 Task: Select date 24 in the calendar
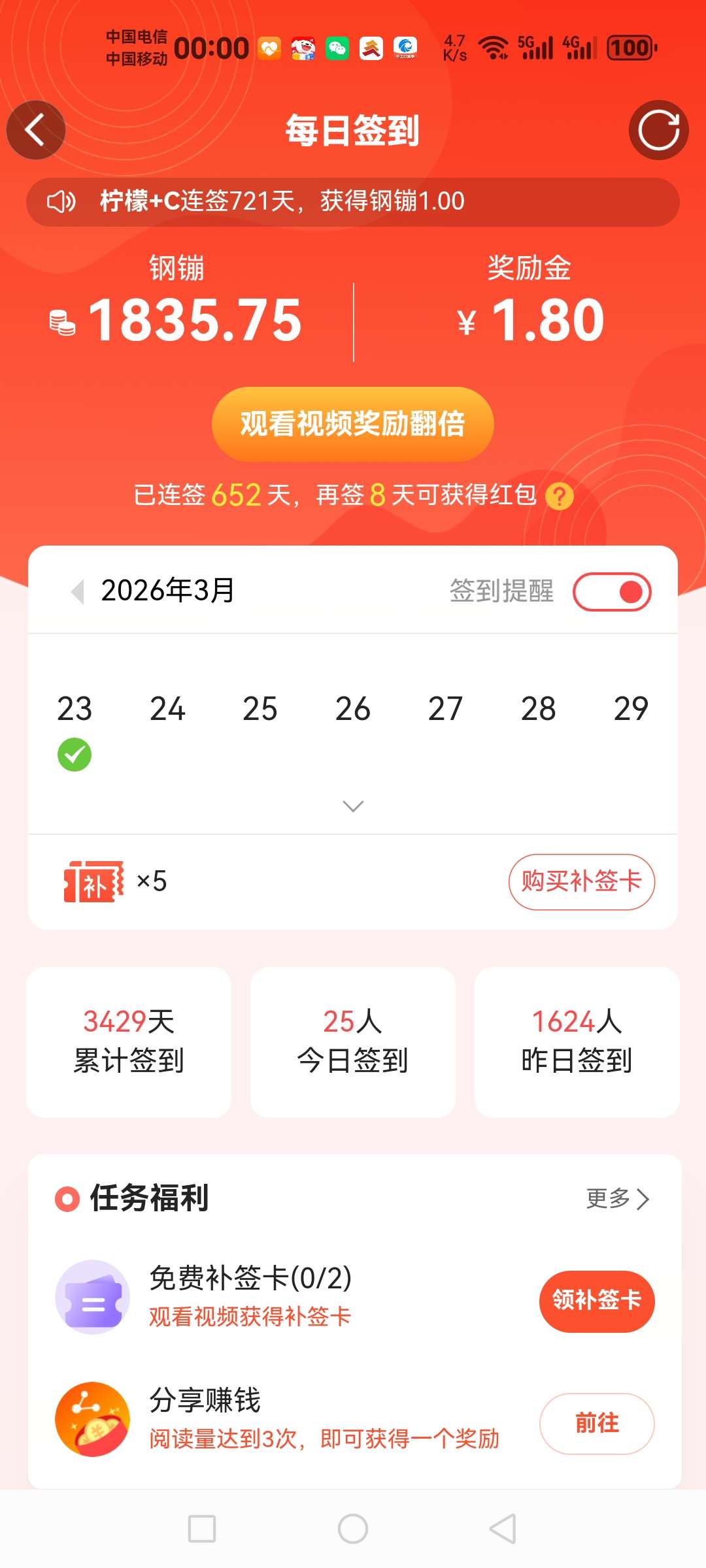(167, 710)
